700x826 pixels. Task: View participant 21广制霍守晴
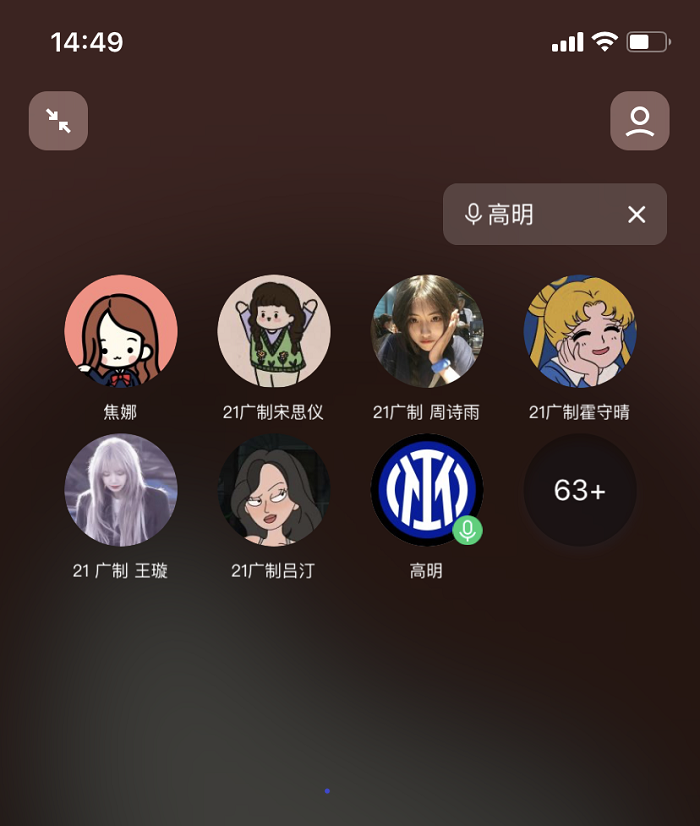pyautogui.click(x=580, y=331)
